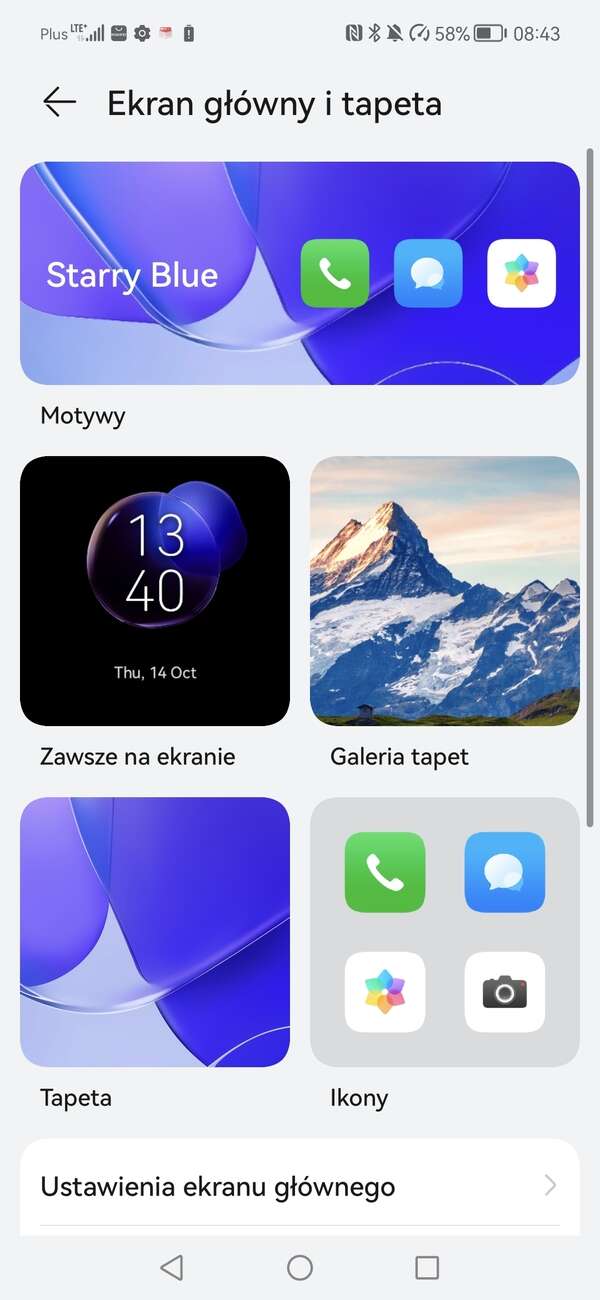This screenshot has width=600, height=1300.
Task: Open Galeria tapet mountain tile
Action: 445,591
